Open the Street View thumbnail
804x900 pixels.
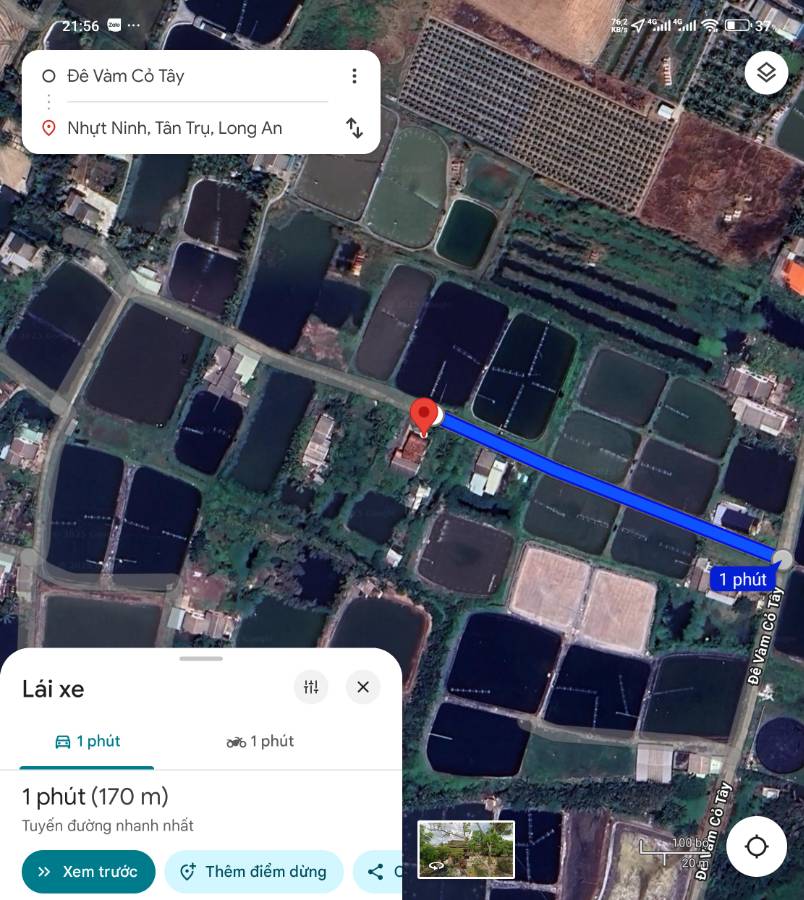466,849
